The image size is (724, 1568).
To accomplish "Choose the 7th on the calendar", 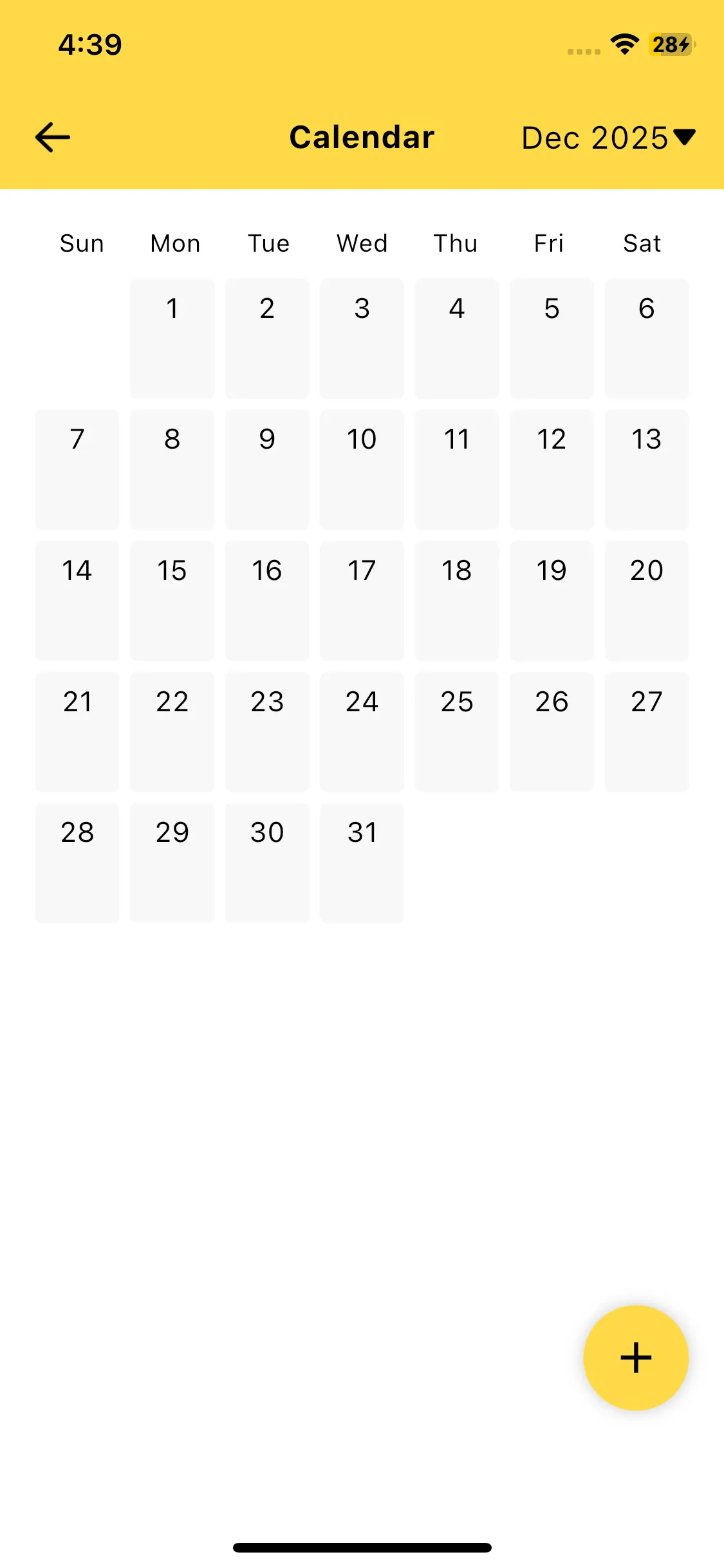I will pos(77,469).
